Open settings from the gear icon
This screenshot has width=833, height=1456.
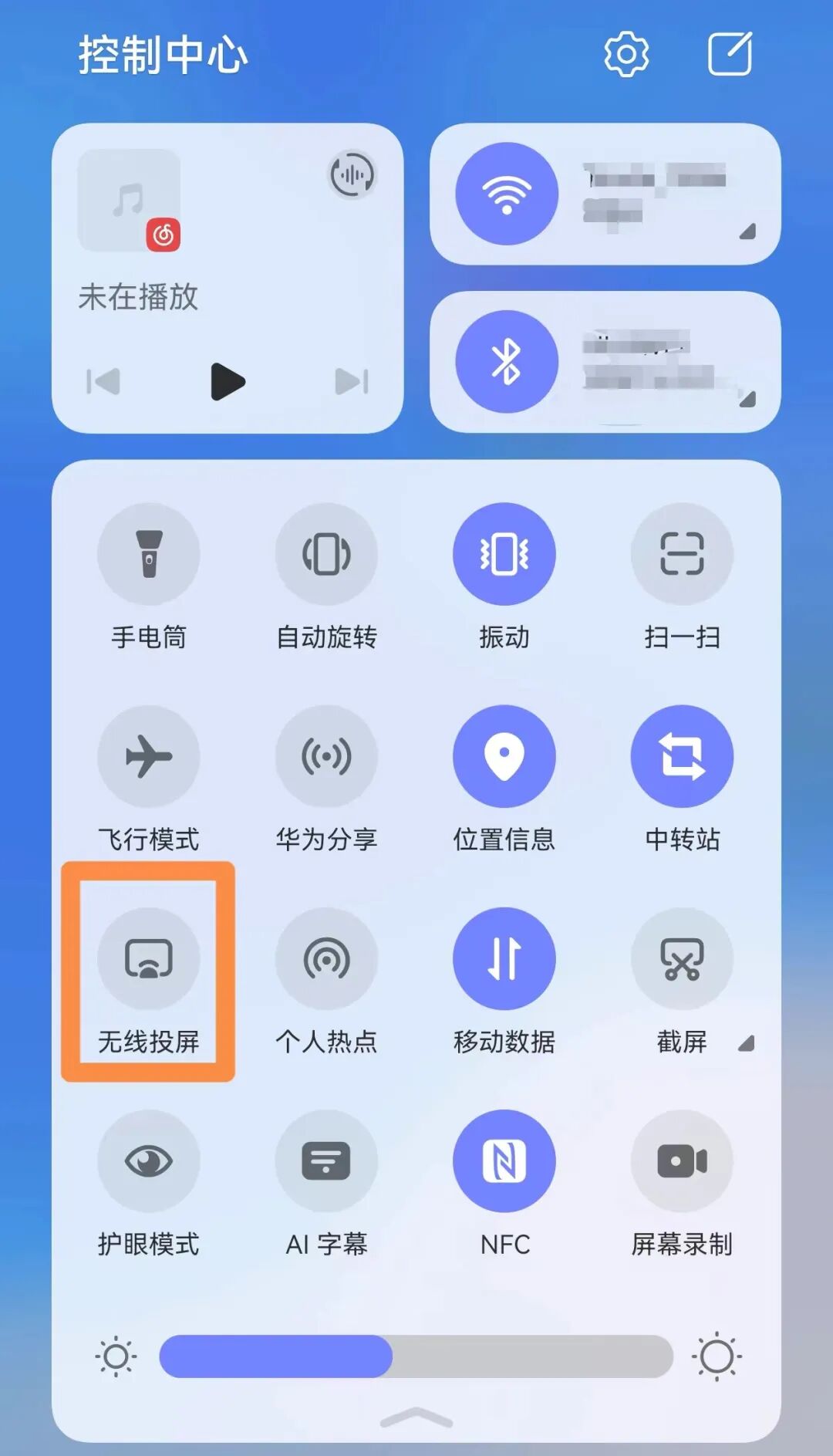pyautogui.click(x=626, y=54)
